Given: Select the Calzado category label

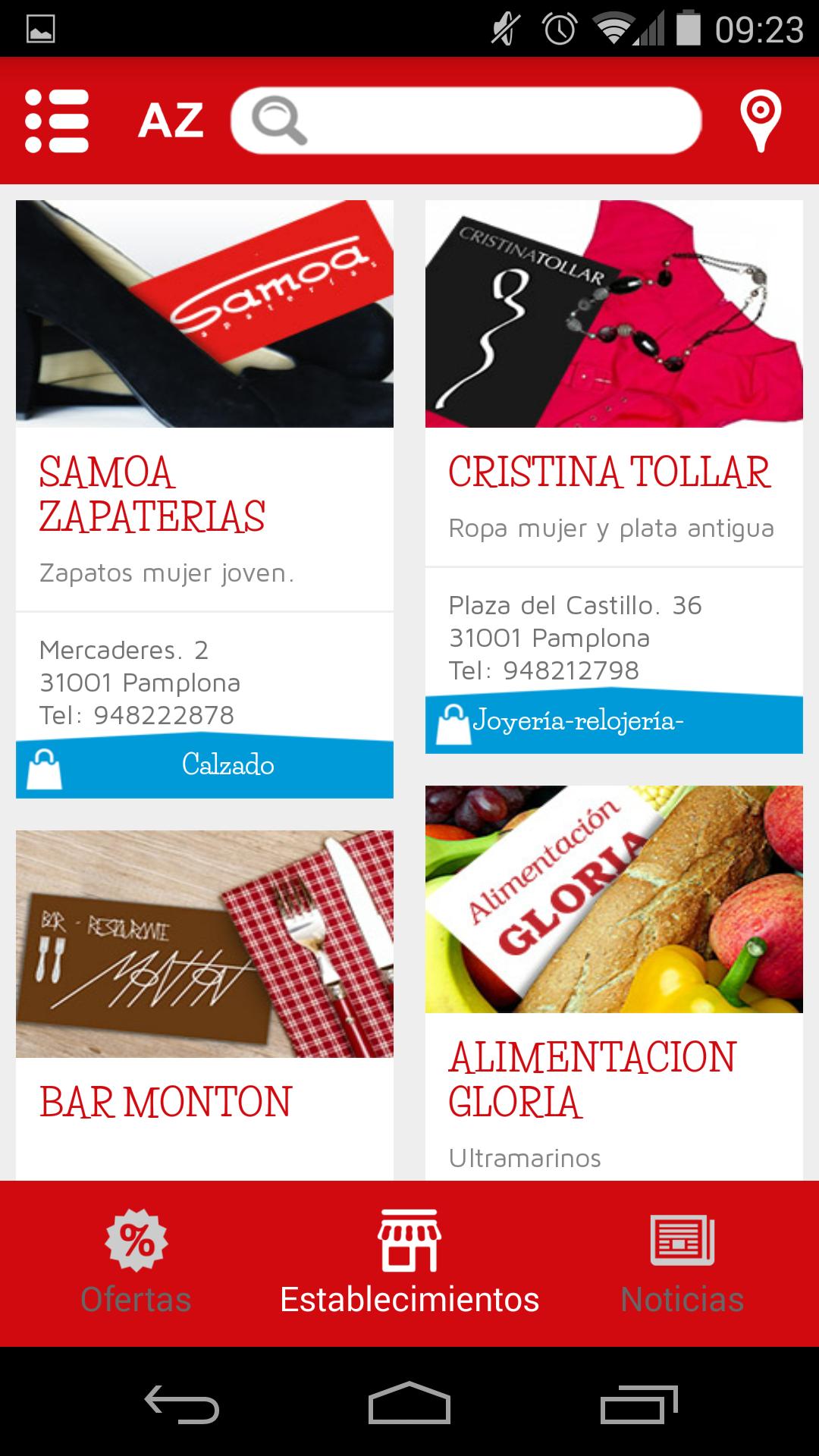Looking at the screenshot, I should [227, 765].
